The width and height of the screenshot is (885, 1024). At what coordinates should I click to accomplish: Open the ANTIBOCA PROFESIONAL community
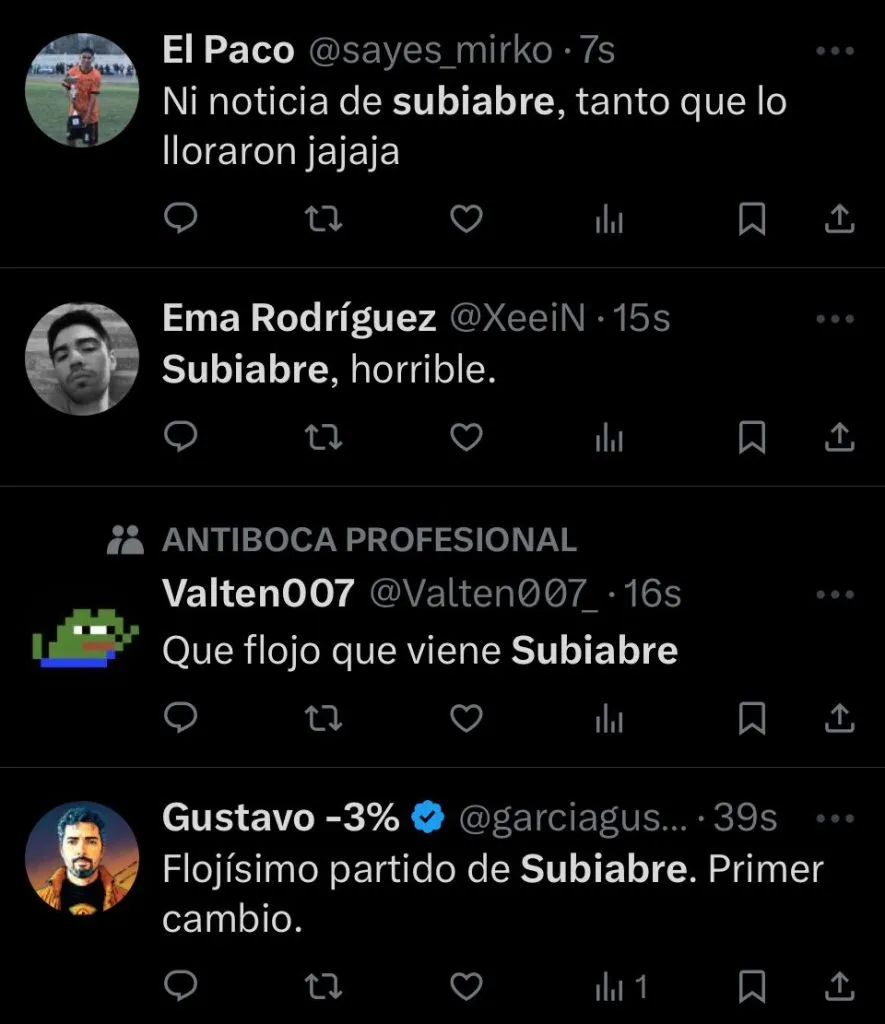pyautogui.click(x=369, y=540)
